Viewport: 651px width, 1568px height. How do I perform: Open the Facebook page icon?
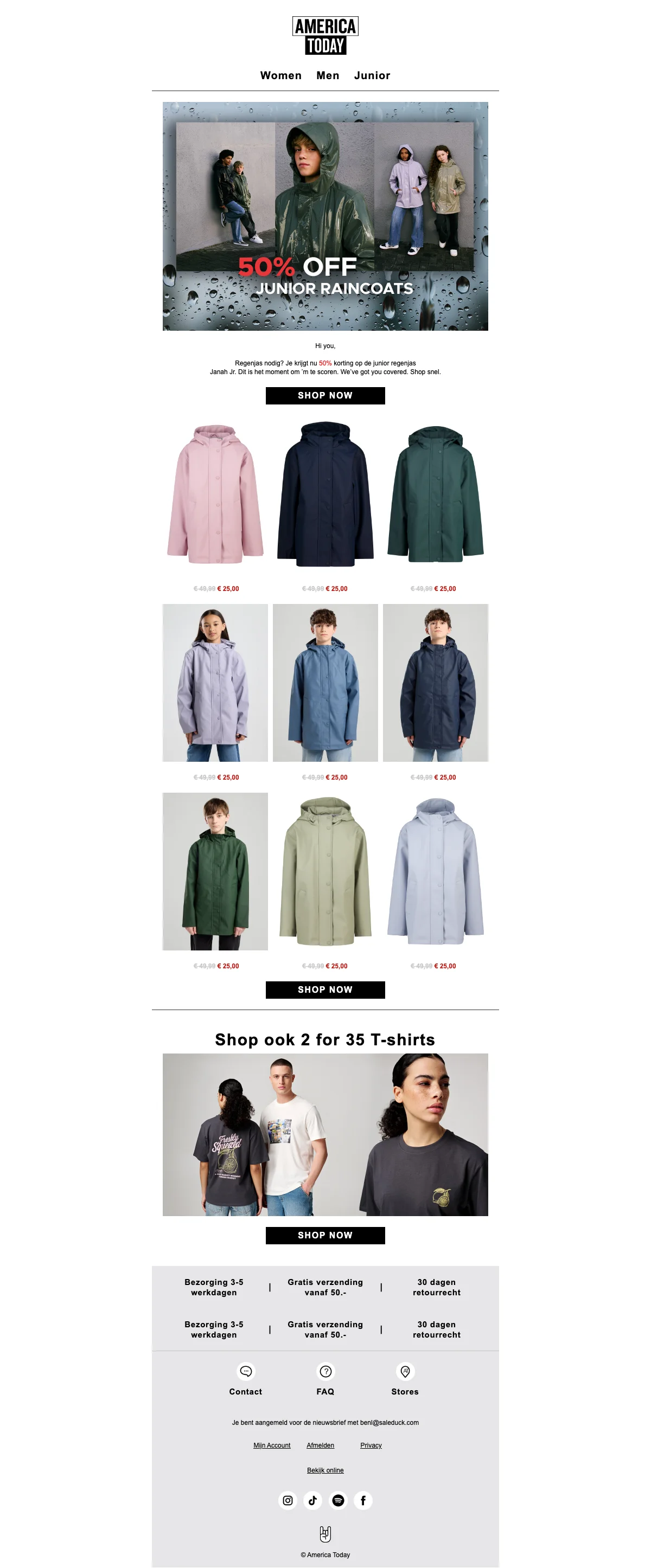pyautogui.click(x=363, y=1500)
